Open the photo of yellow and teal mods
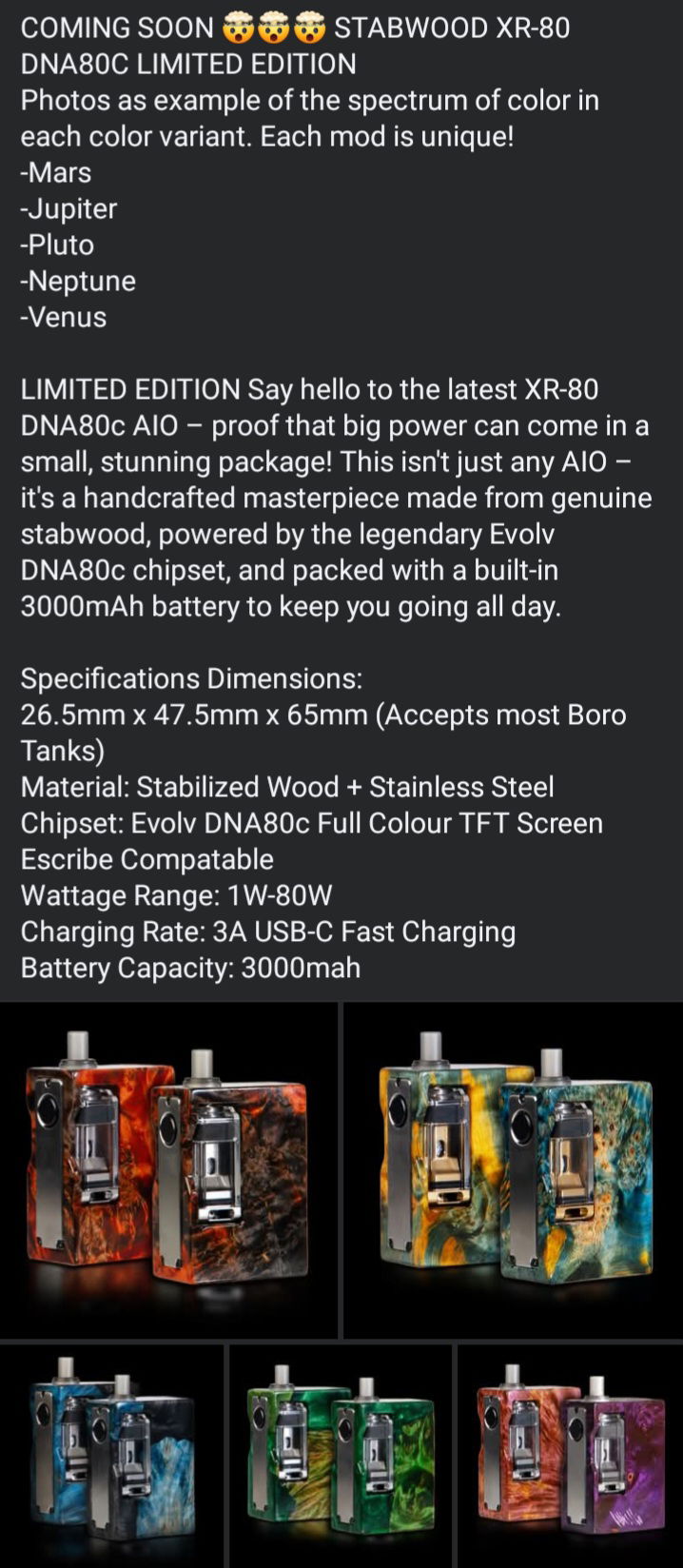The image size is (683, 1568). coord(514,1169)
